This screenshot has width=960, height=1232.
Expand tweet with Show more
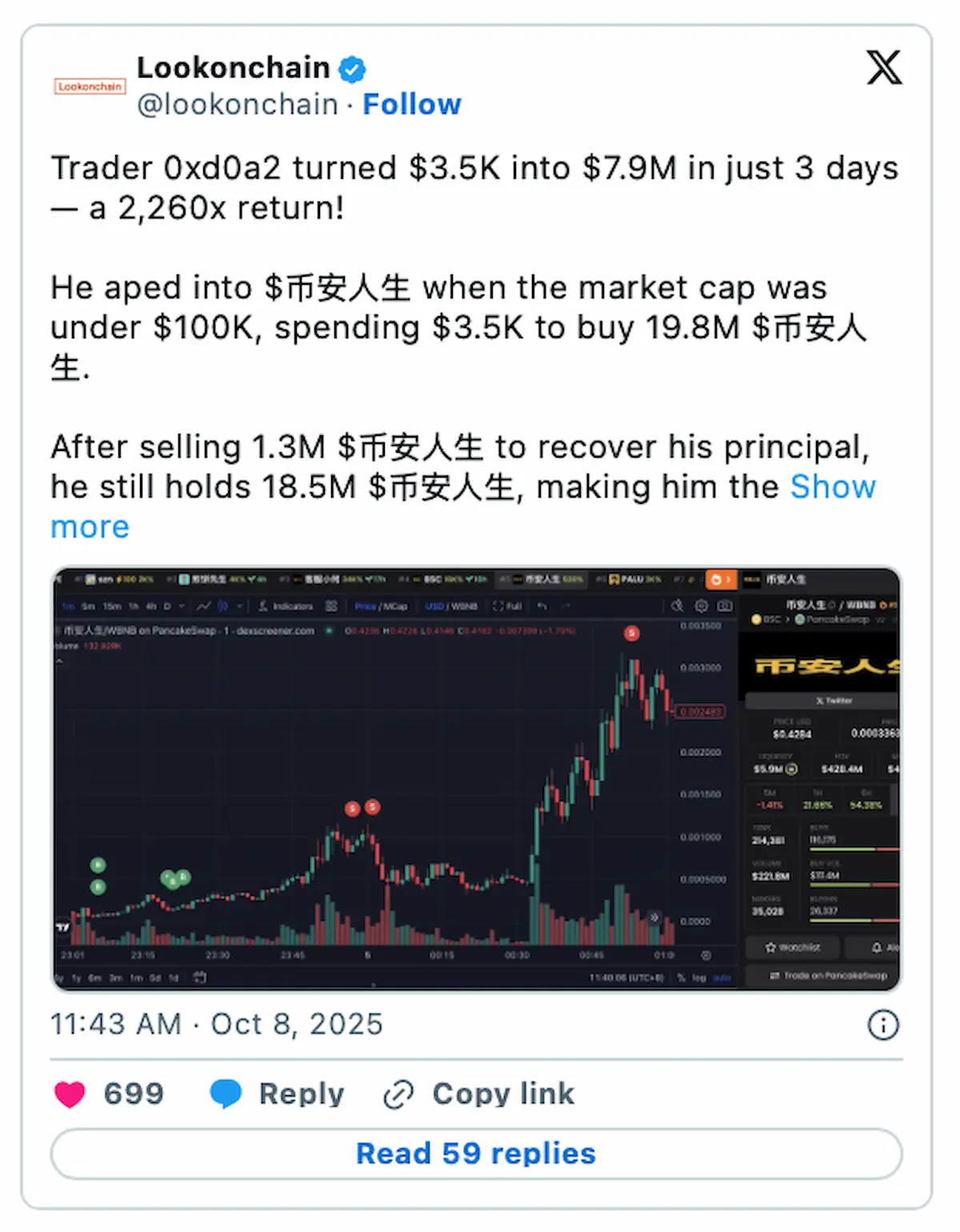(832, 487)
